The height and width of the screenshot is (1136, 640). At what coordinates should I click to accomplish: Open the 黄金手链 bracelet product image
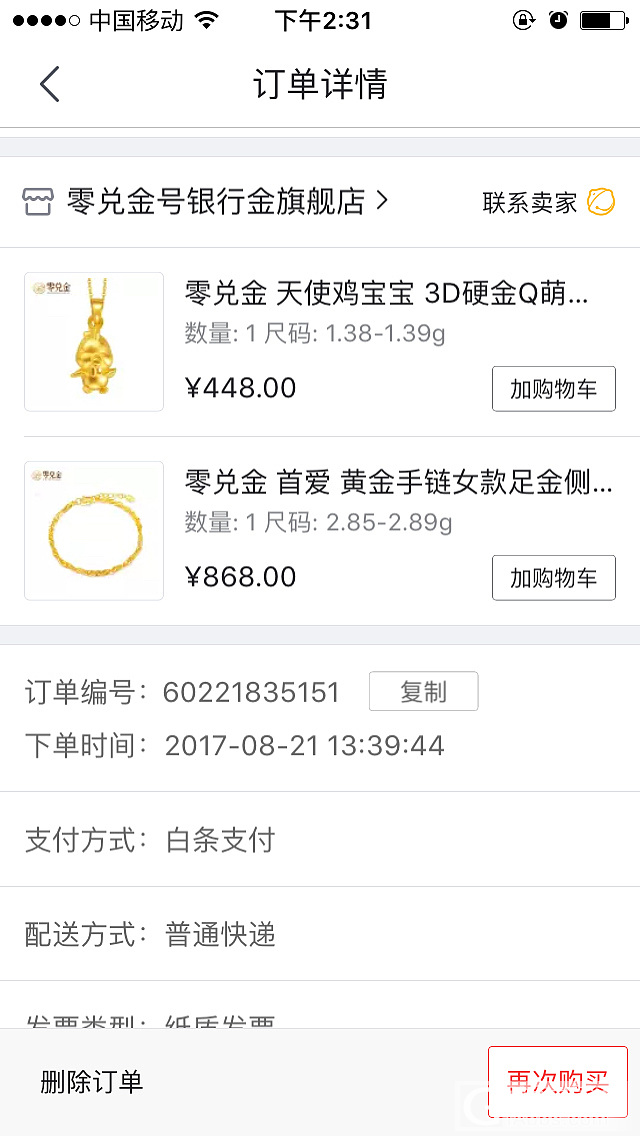tap(94, 531)
